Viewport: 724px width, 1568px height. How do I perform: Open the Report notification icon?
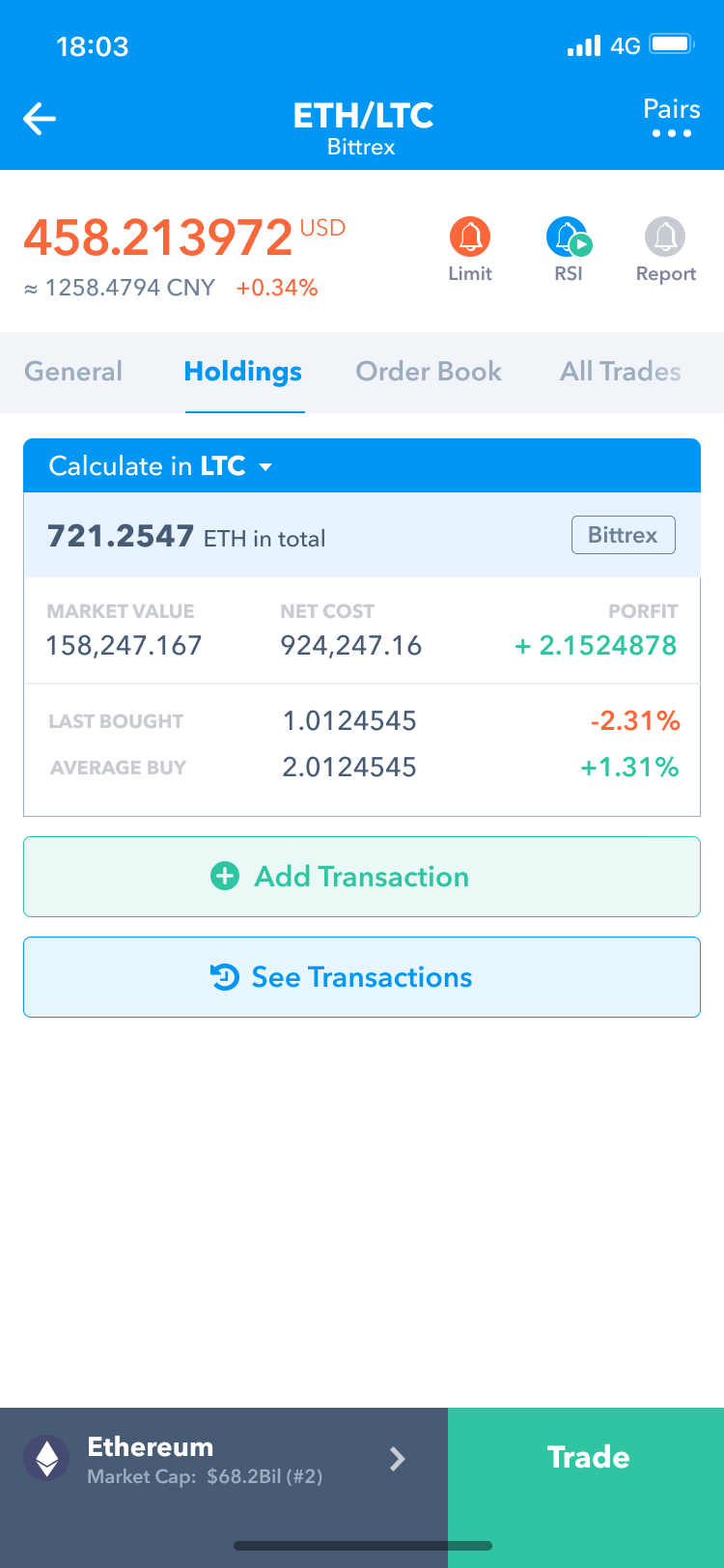pyautogui.click(x=665, y=235)
